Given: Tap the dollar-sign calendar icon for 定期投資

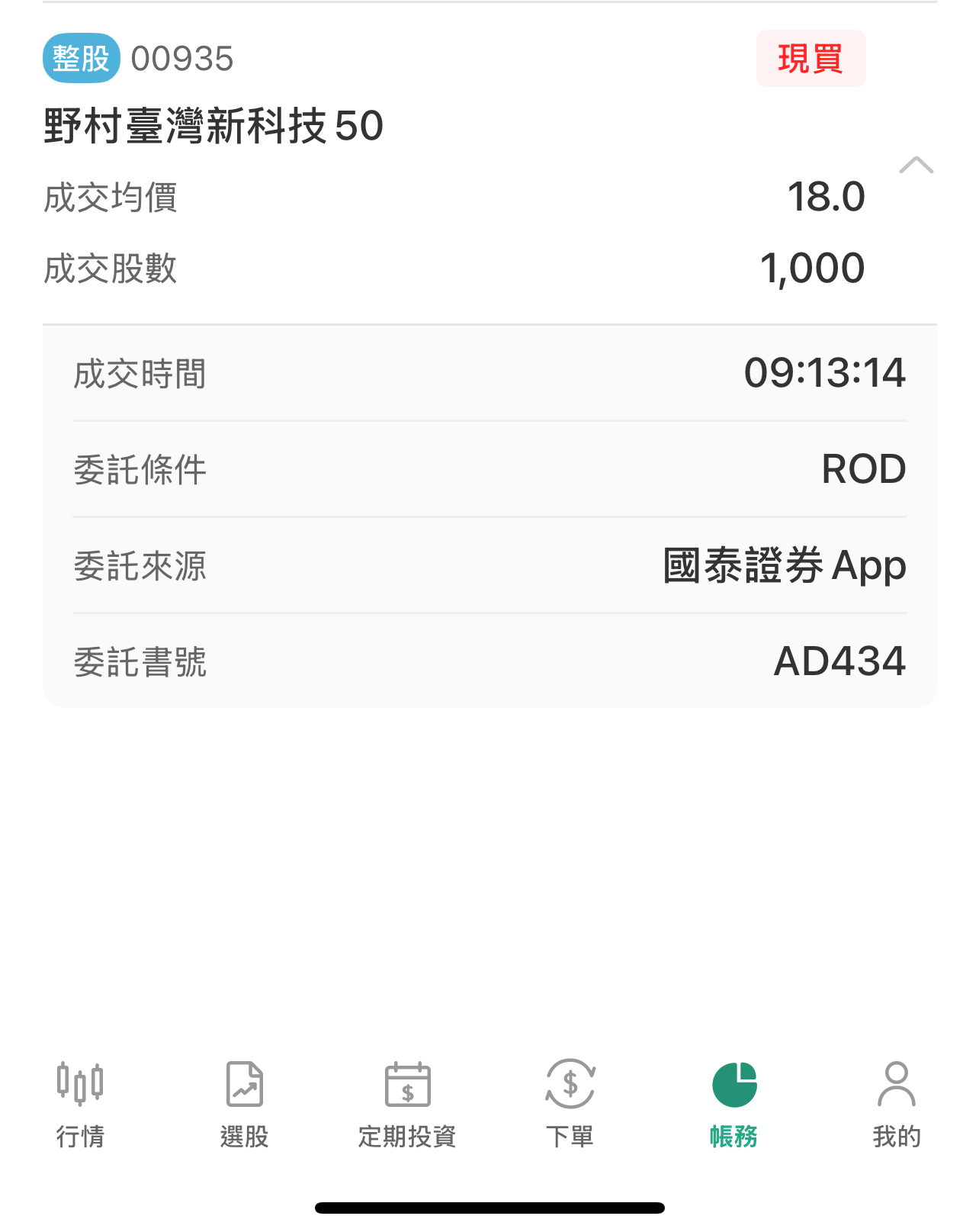Looking at the screenshot, I should [407, 1082].
